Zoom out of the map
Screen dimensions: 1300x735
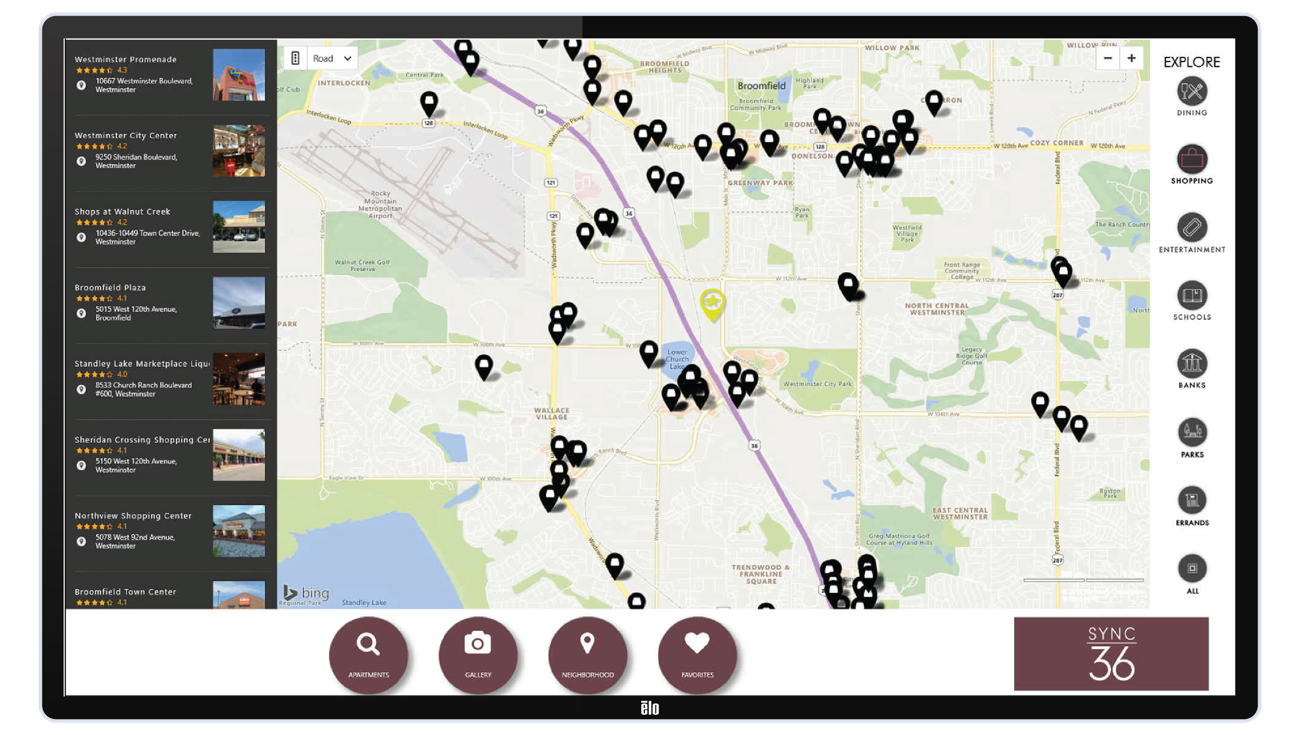(x=1107, y=58)
